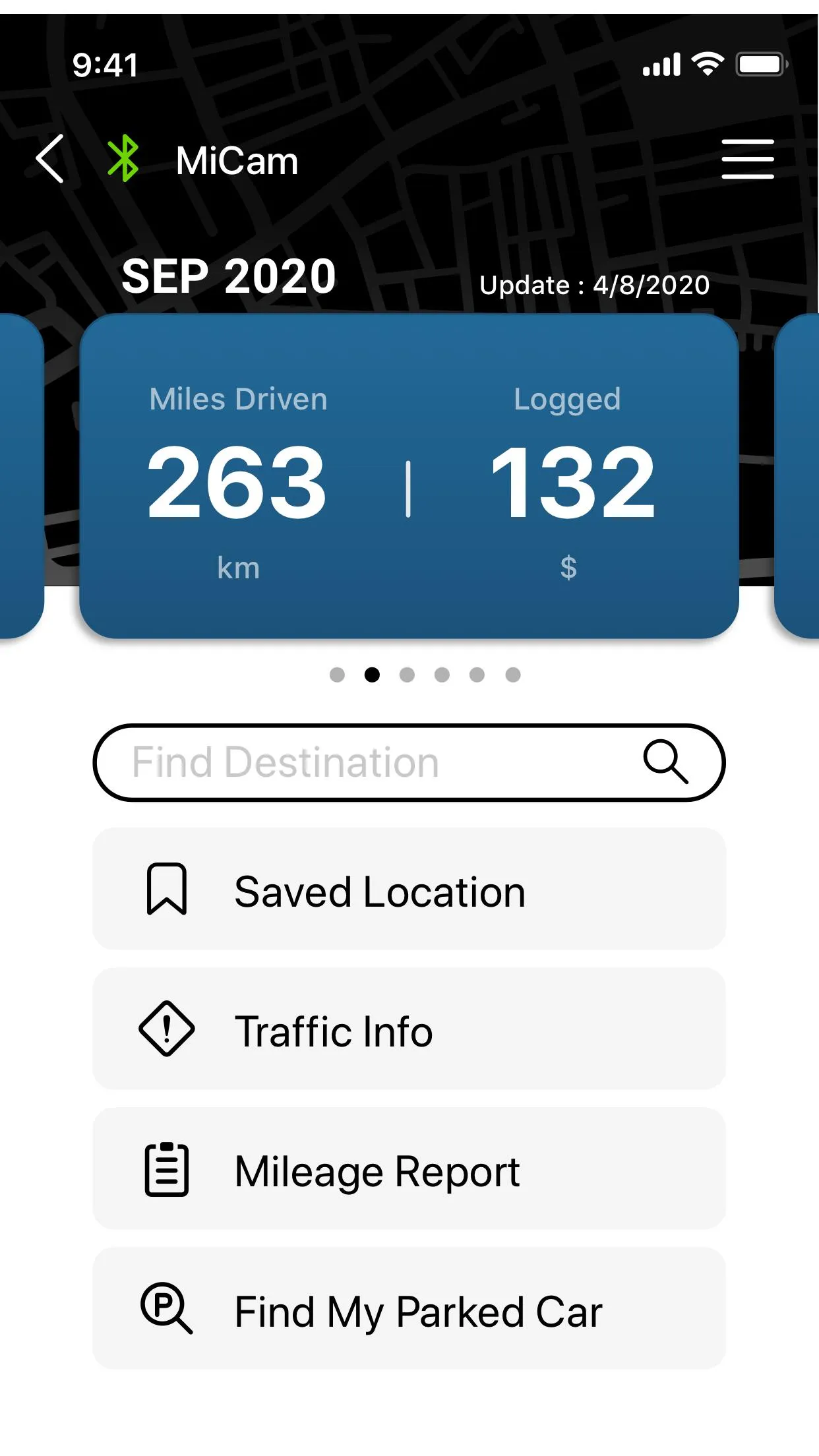Image resolution: width=819 pixels, height=1456 pixels.
Task: Select the parking search icon
Action: (x=167, y=1310)
